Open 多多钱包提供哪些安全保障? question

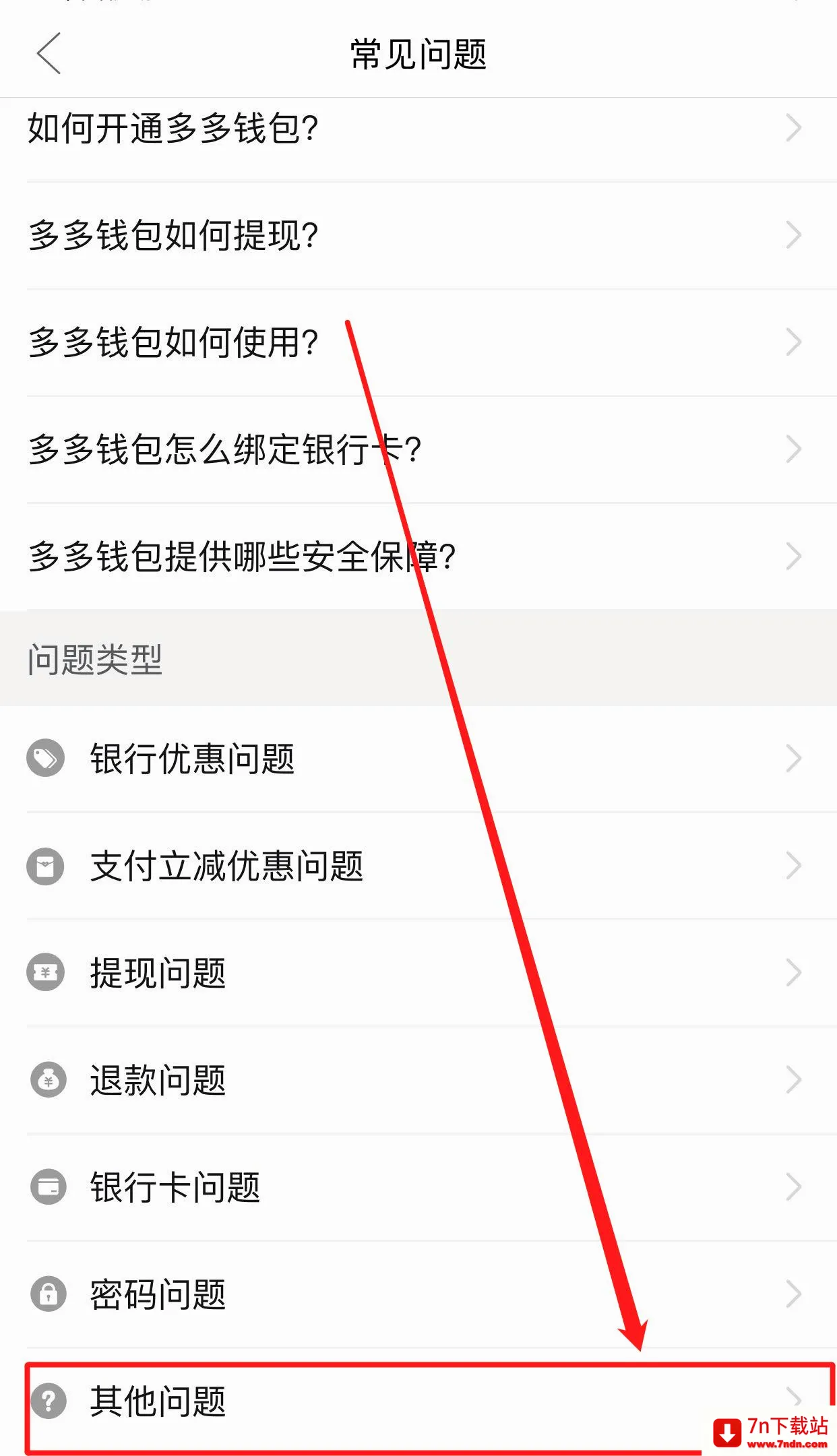[418, 557]
